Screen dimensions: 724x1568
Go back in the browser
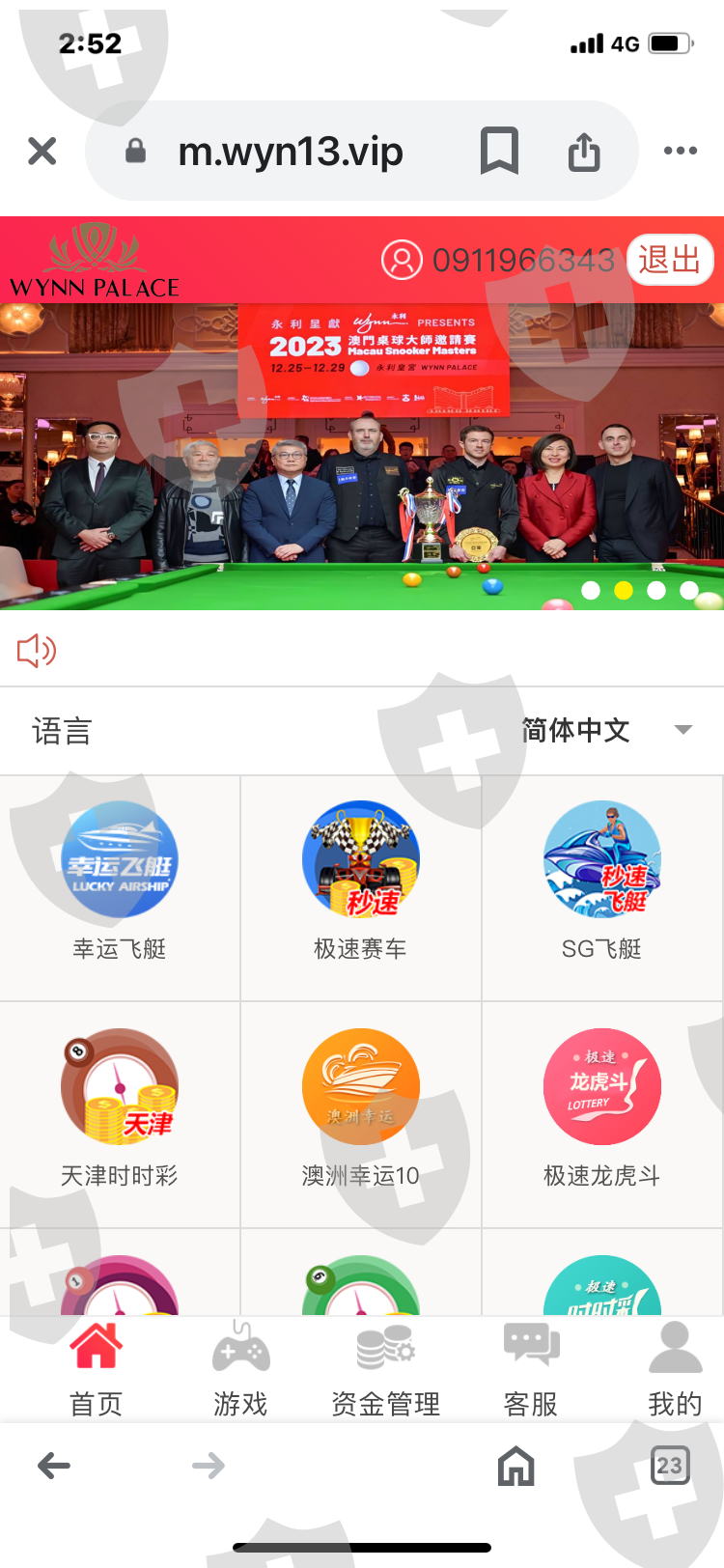pos(54,1466)
